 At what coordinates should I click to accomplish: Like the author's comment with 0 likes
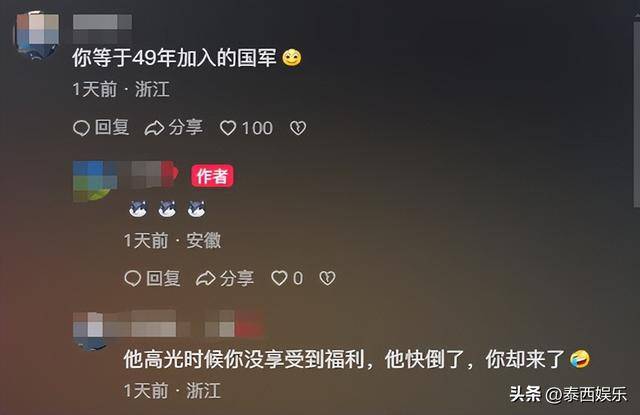point(287,278)
